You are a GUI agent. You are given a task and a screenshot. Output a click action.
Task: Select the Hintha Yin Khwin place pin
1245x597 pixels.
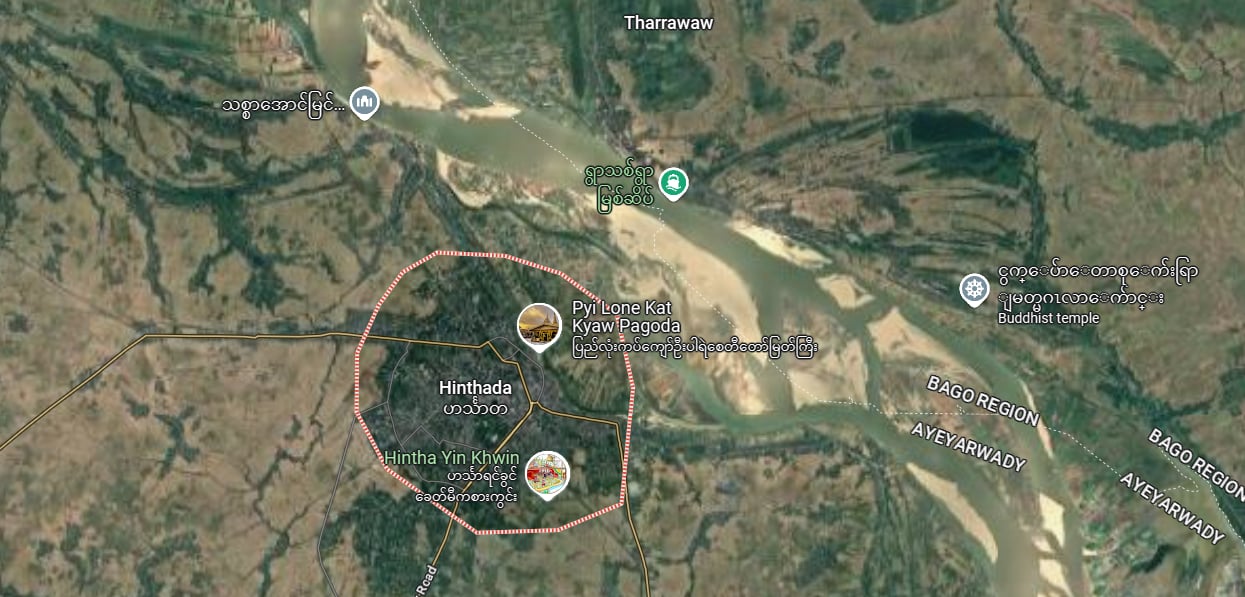[547, 474]
